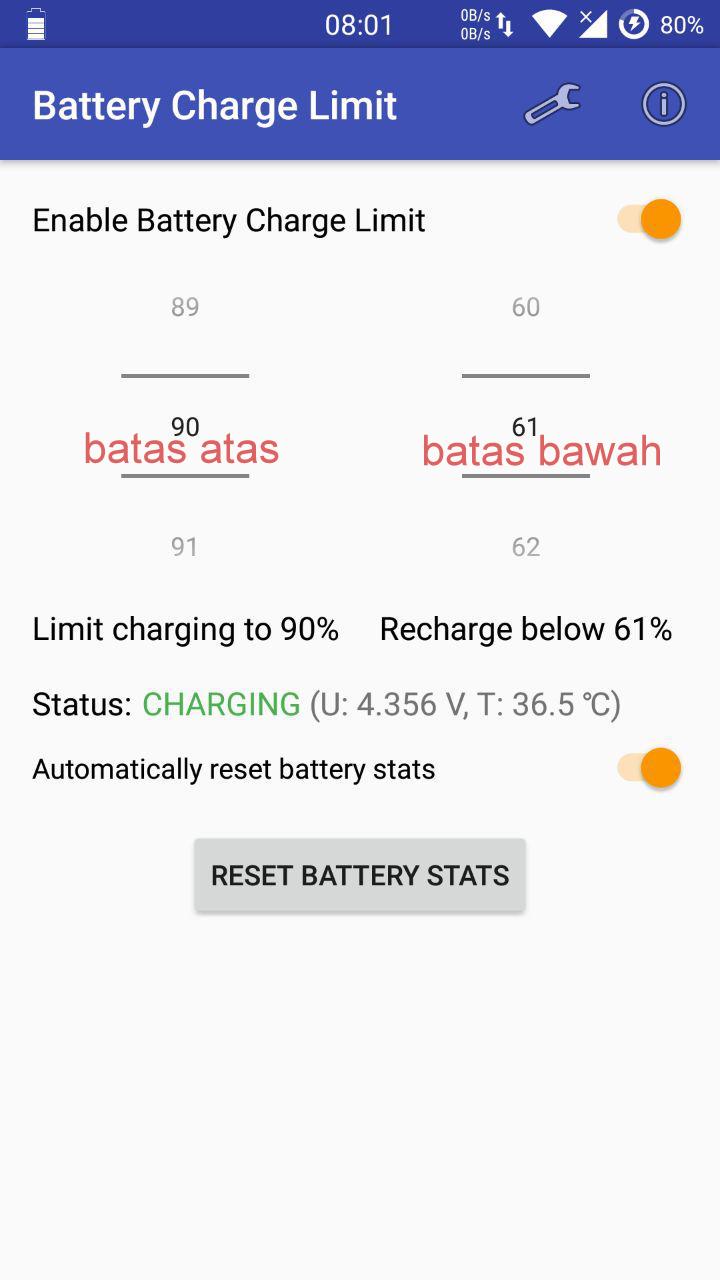Turn off Automatically reset battery stats

click(650, 768)
